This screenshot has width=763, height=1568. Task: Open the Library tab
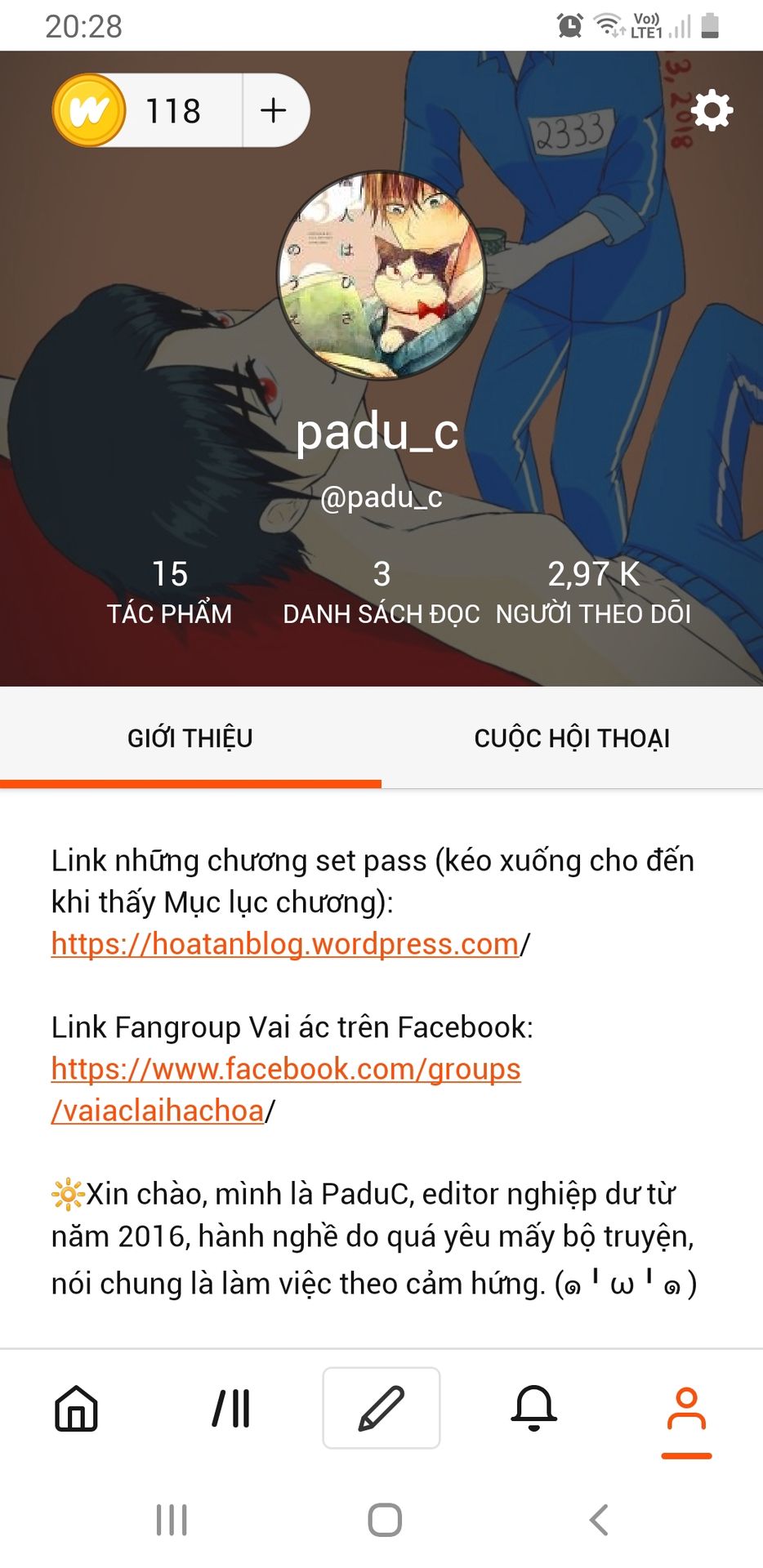231,1408
